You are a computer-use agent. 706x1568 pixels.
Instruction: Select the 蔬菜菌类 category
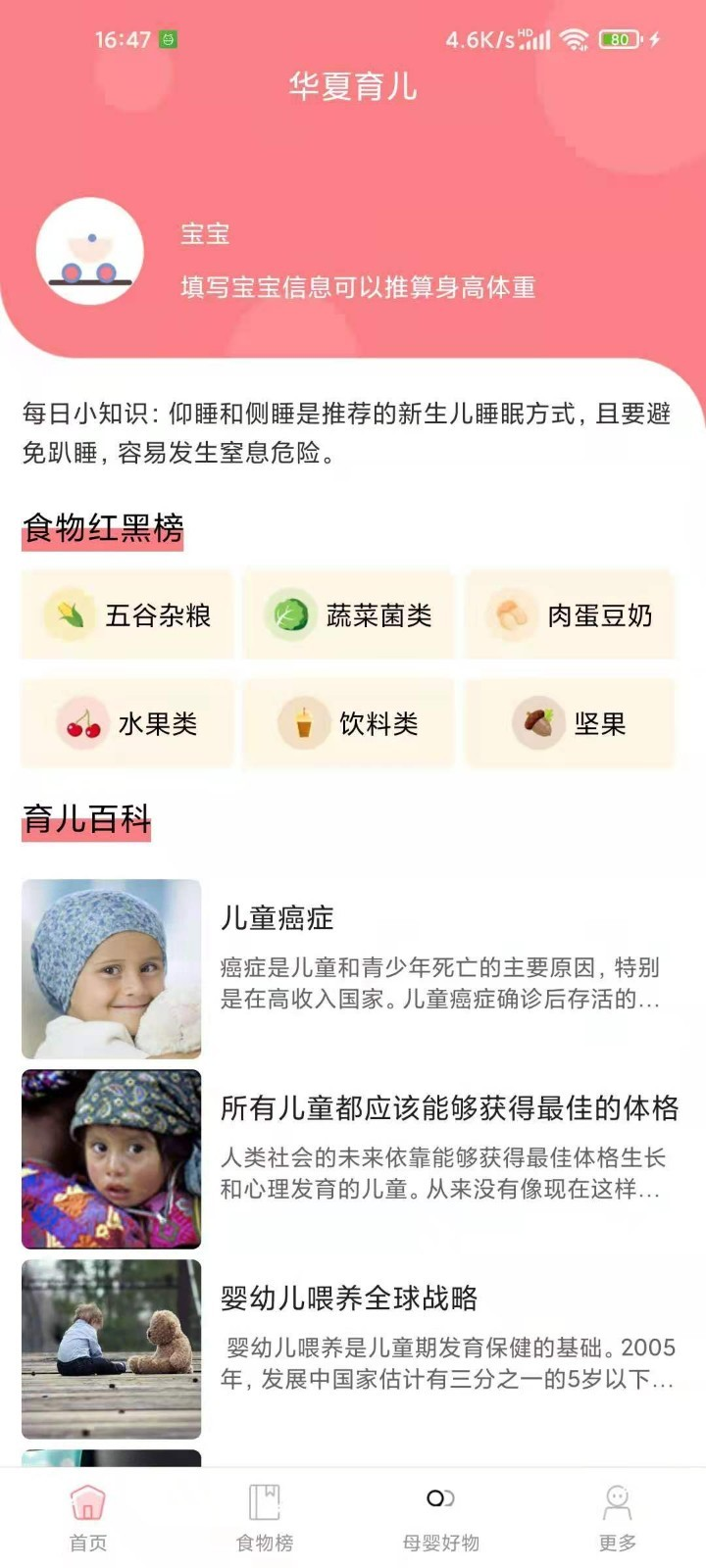(348, 615)
